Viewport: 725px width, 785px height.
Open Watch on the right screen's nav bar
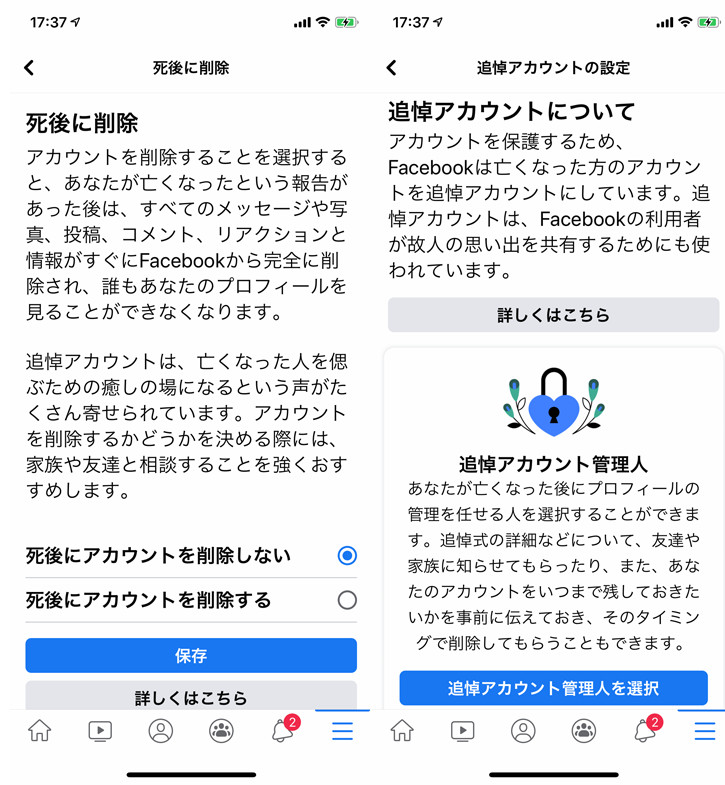coord(462,731)
